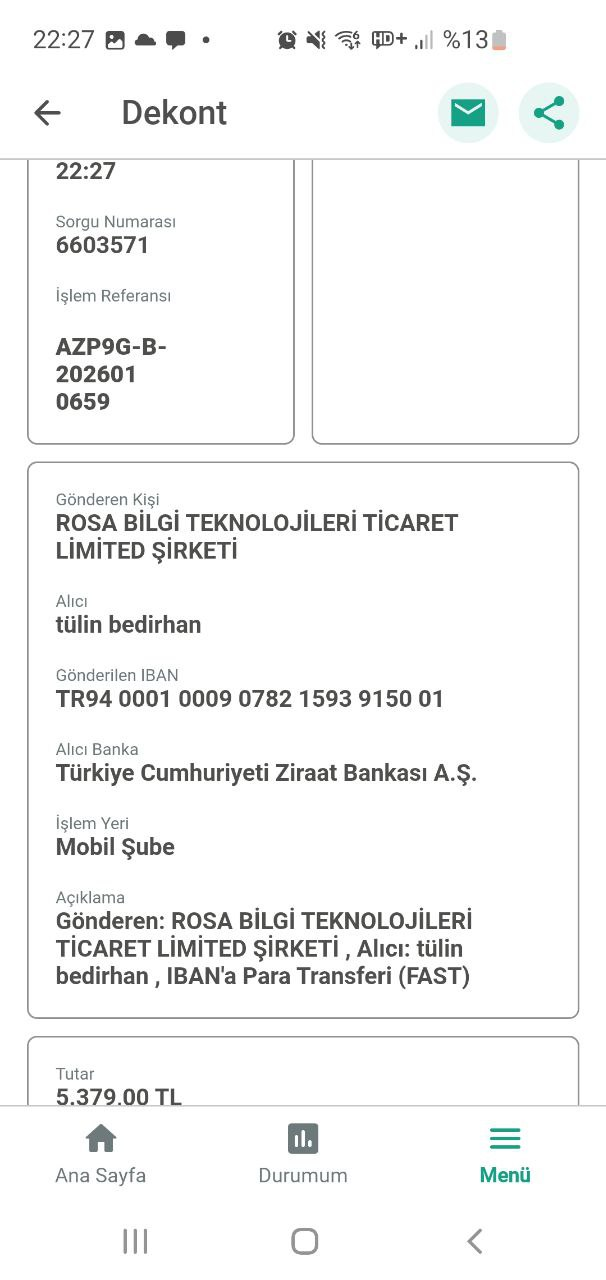The image size is (606, 1280).
Task: Tap the system home button
Action: click(304, 1241)
